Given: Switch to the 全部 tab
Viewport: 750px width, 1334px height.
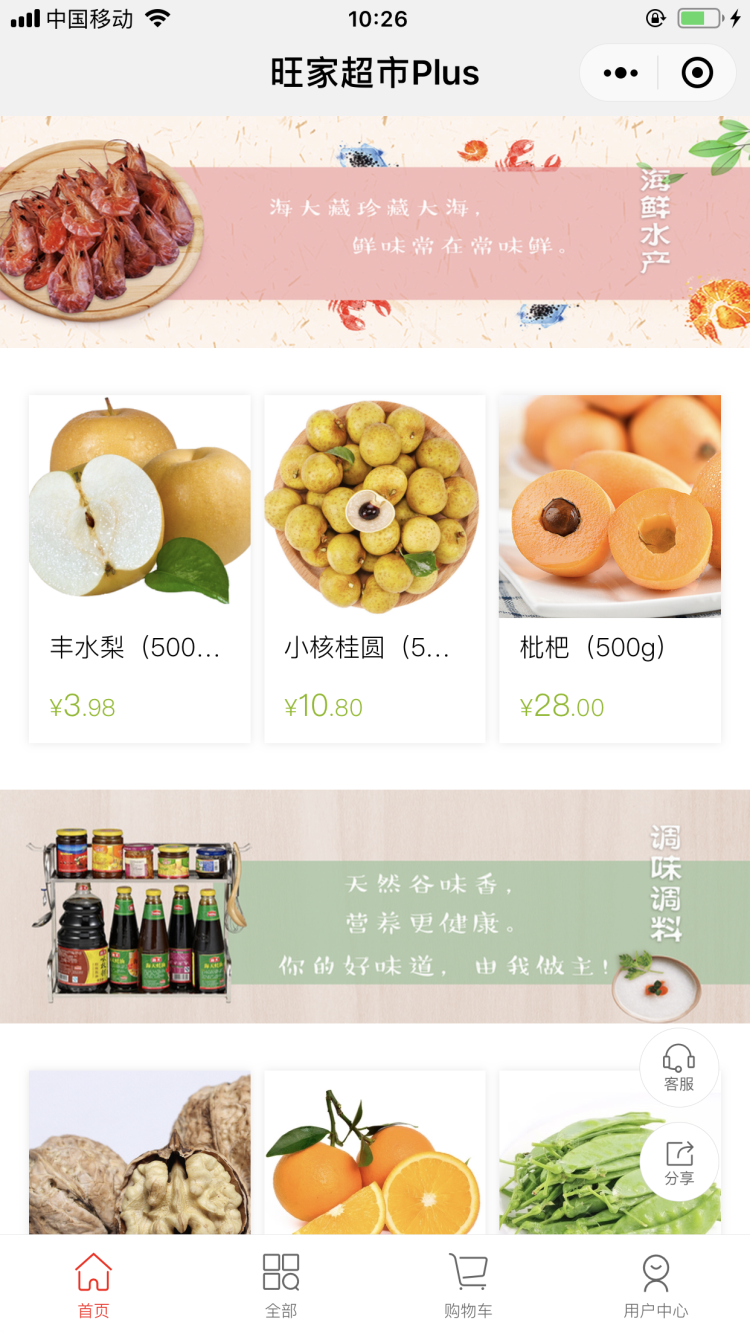Looking at the screenshot, I should pos(281,1286).
